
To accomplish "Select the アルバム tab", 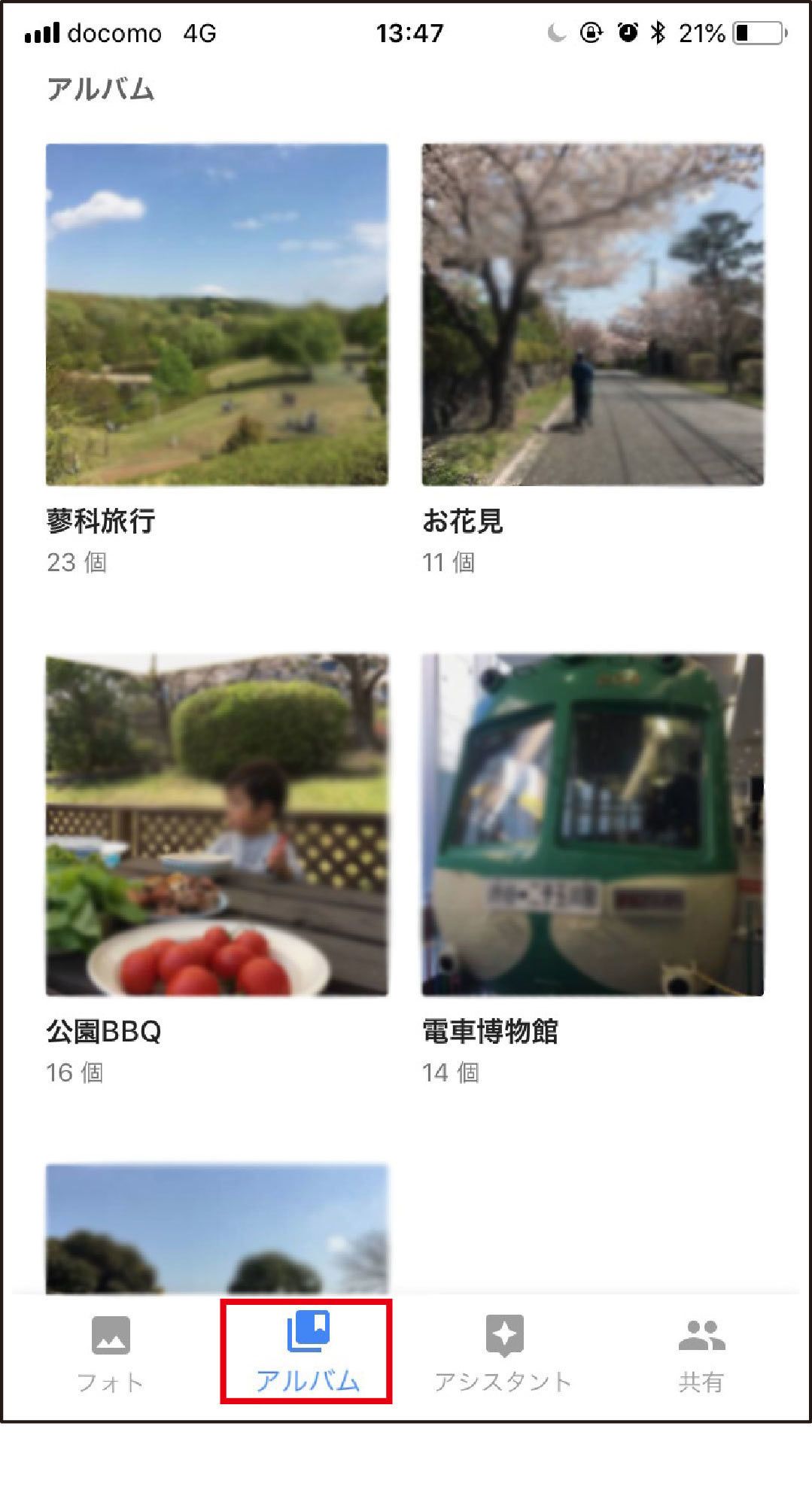I will click(x=307, y=1352).
